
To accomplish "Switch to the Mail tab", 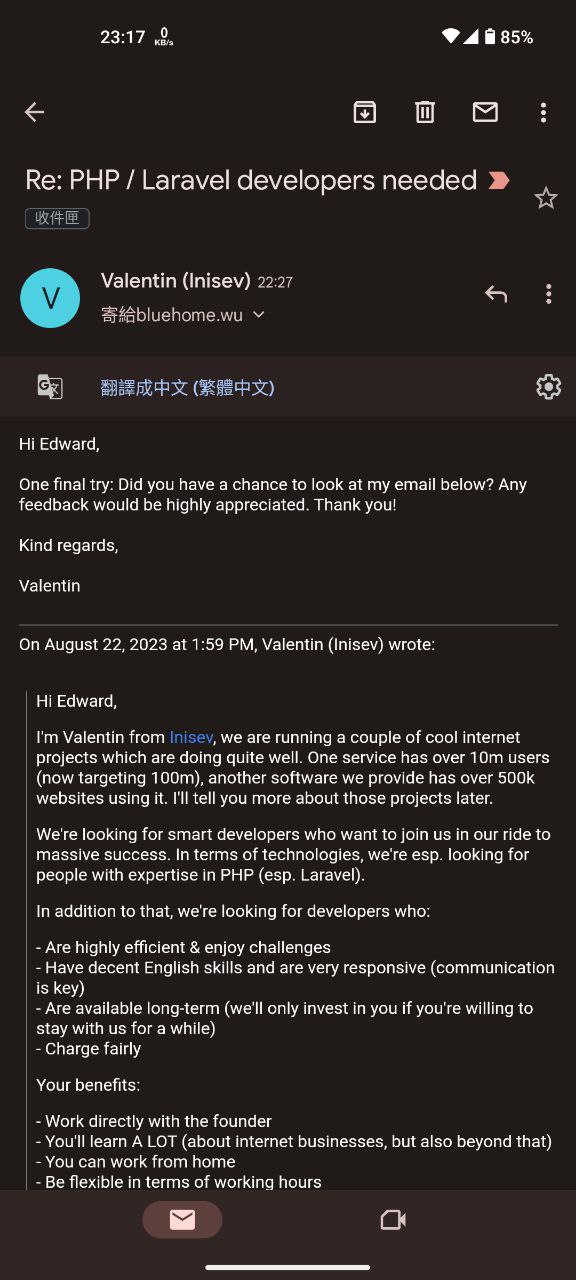I will pyautogui.click(x=182, y=1219).
